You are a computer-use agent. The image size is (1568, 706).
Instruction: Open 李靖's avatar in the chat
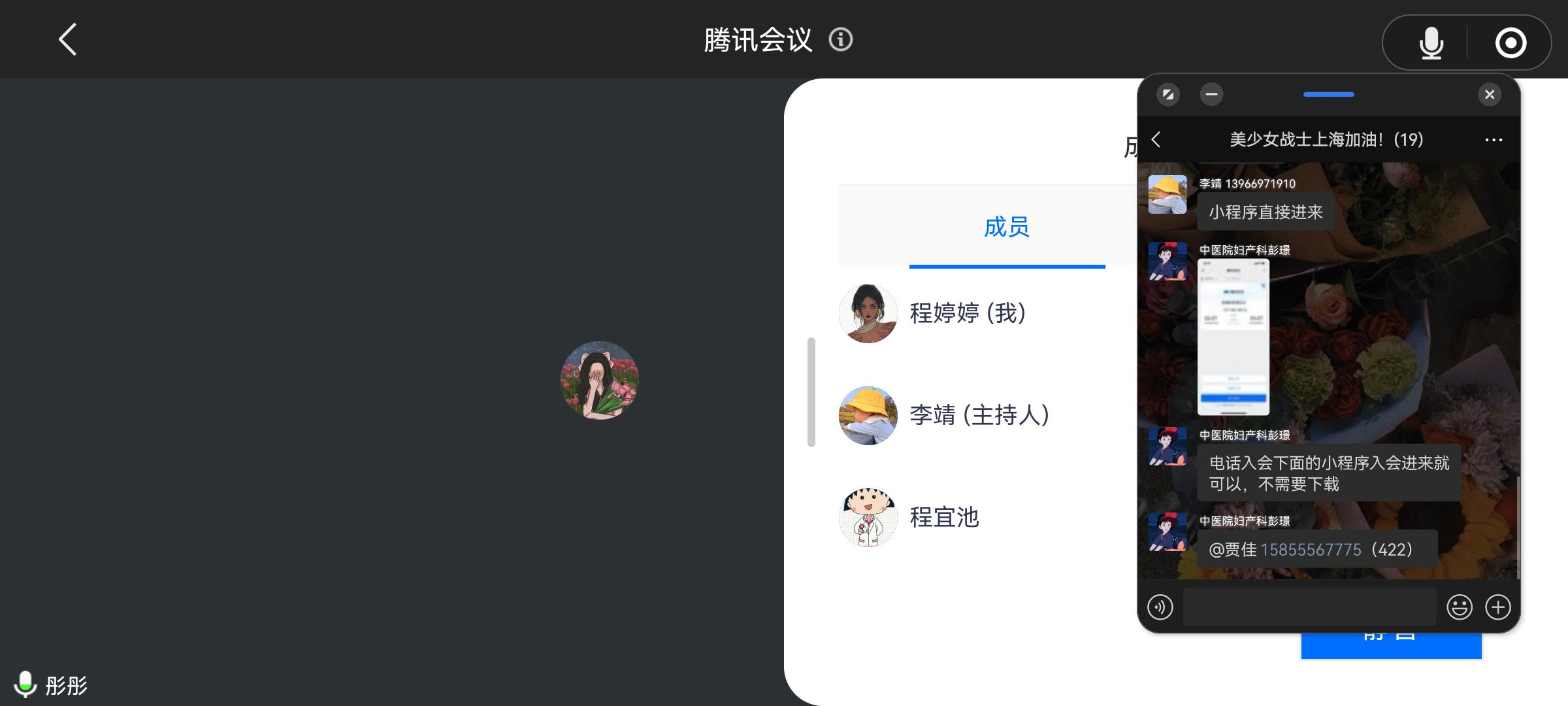pyautogui.click(x=1168, y=194)
